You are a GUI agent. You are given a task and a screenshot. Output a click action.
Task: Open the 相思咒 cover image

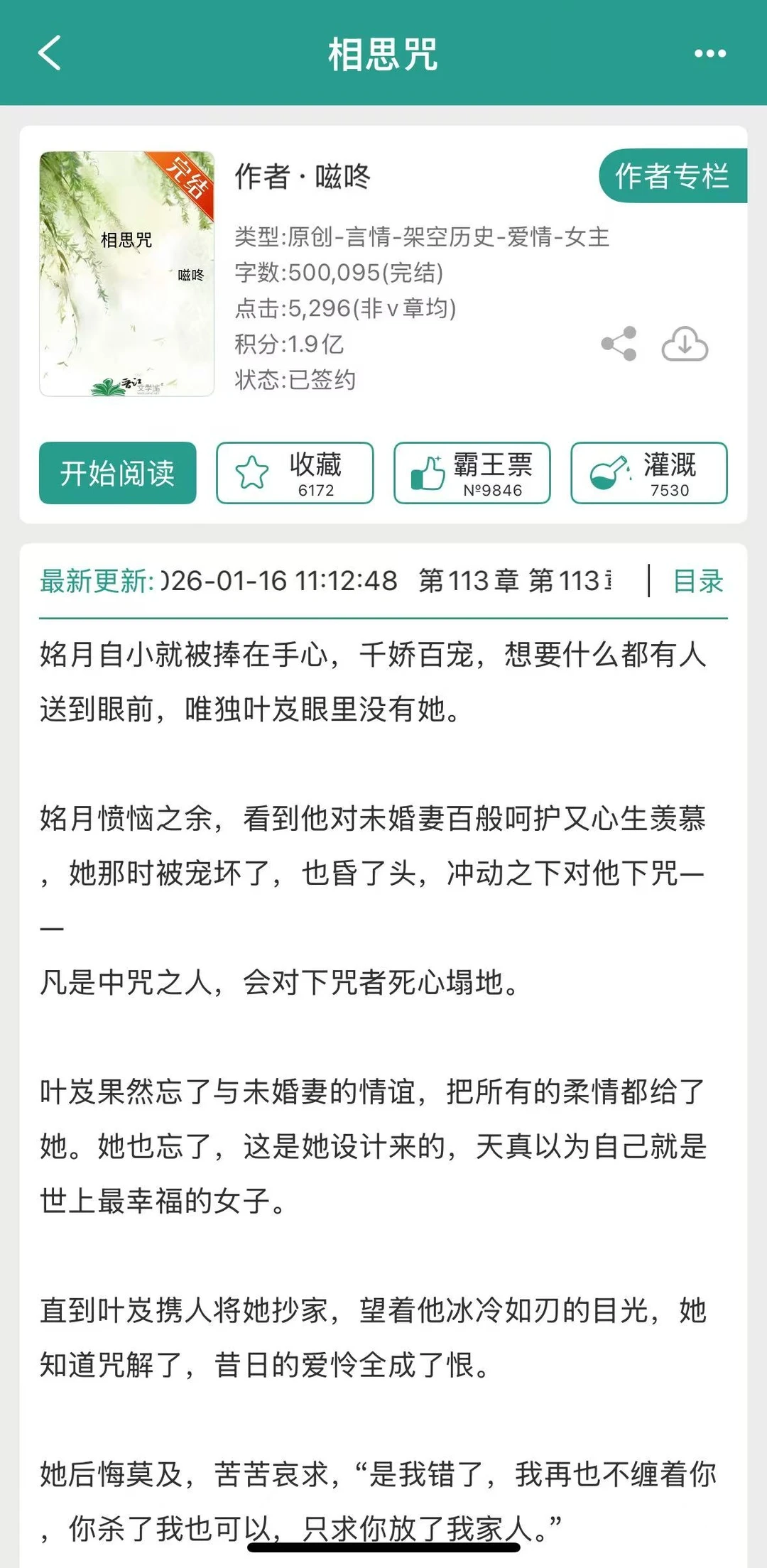point(126,277)
